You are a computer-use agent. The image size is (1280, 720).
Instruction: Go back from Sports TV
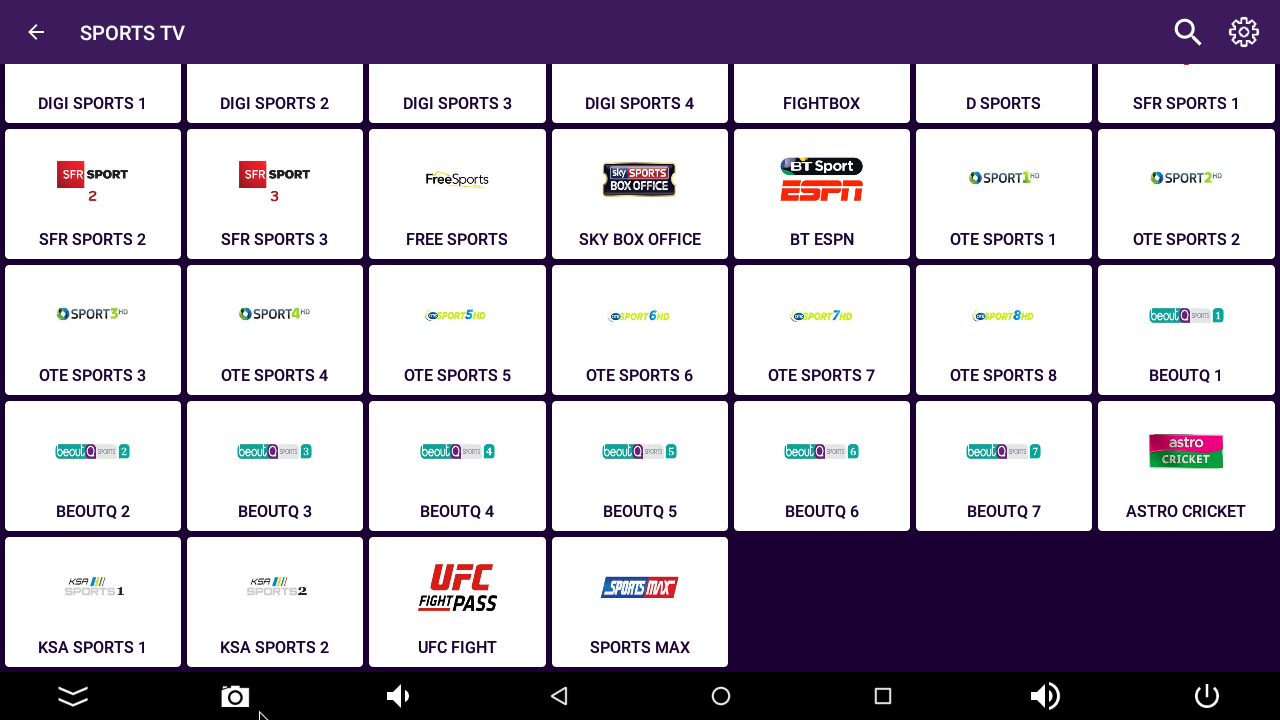[36, 32]
